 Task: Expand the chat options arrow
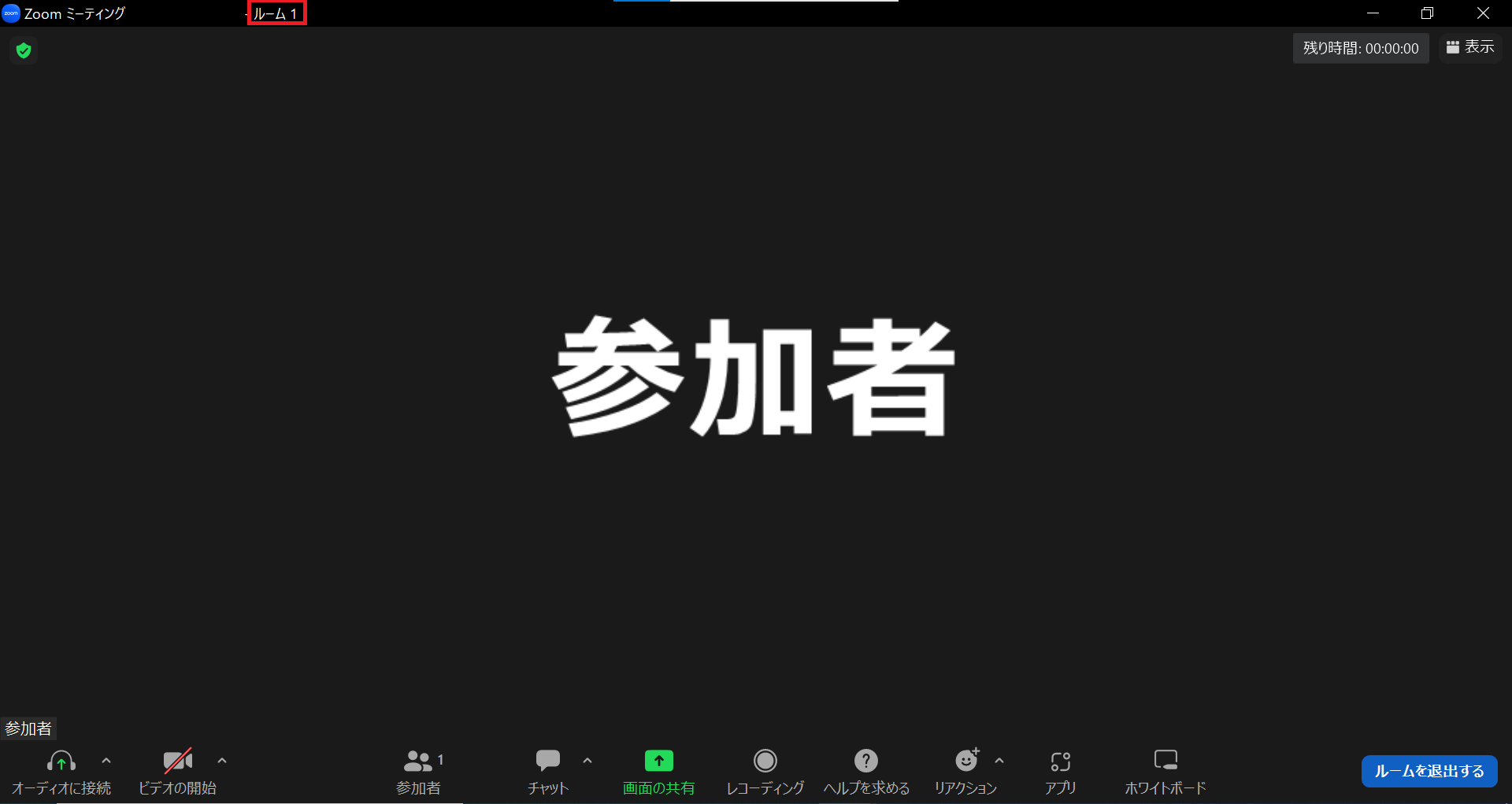click(587, 761)
